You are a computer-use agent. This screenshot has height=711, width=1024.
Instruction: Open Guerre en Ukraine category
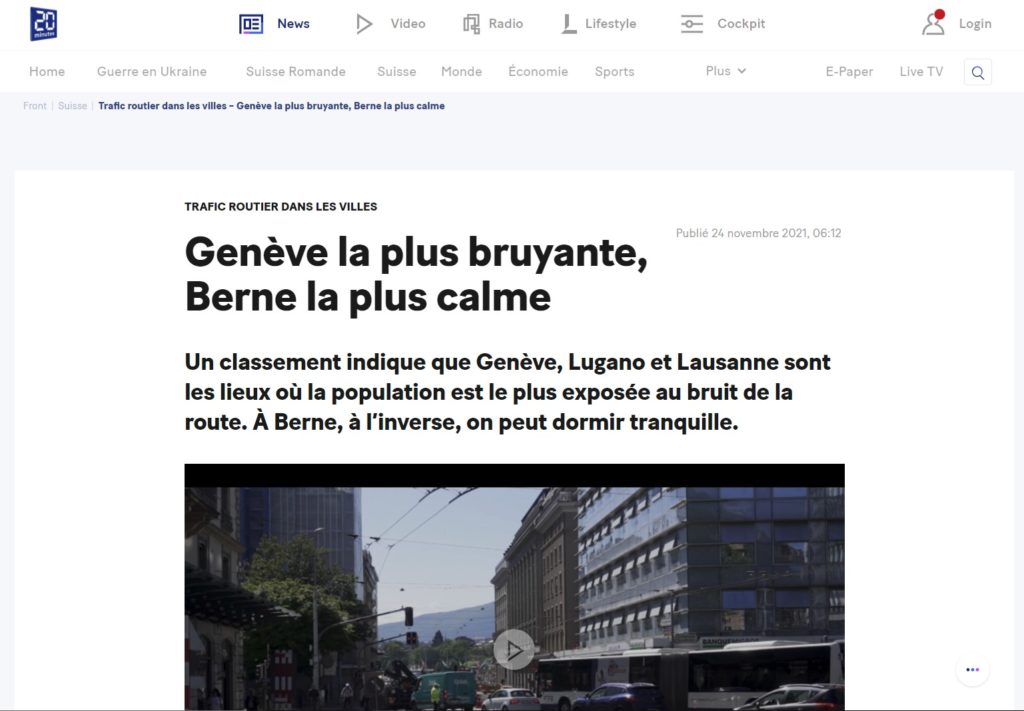[x=152, y=72]
